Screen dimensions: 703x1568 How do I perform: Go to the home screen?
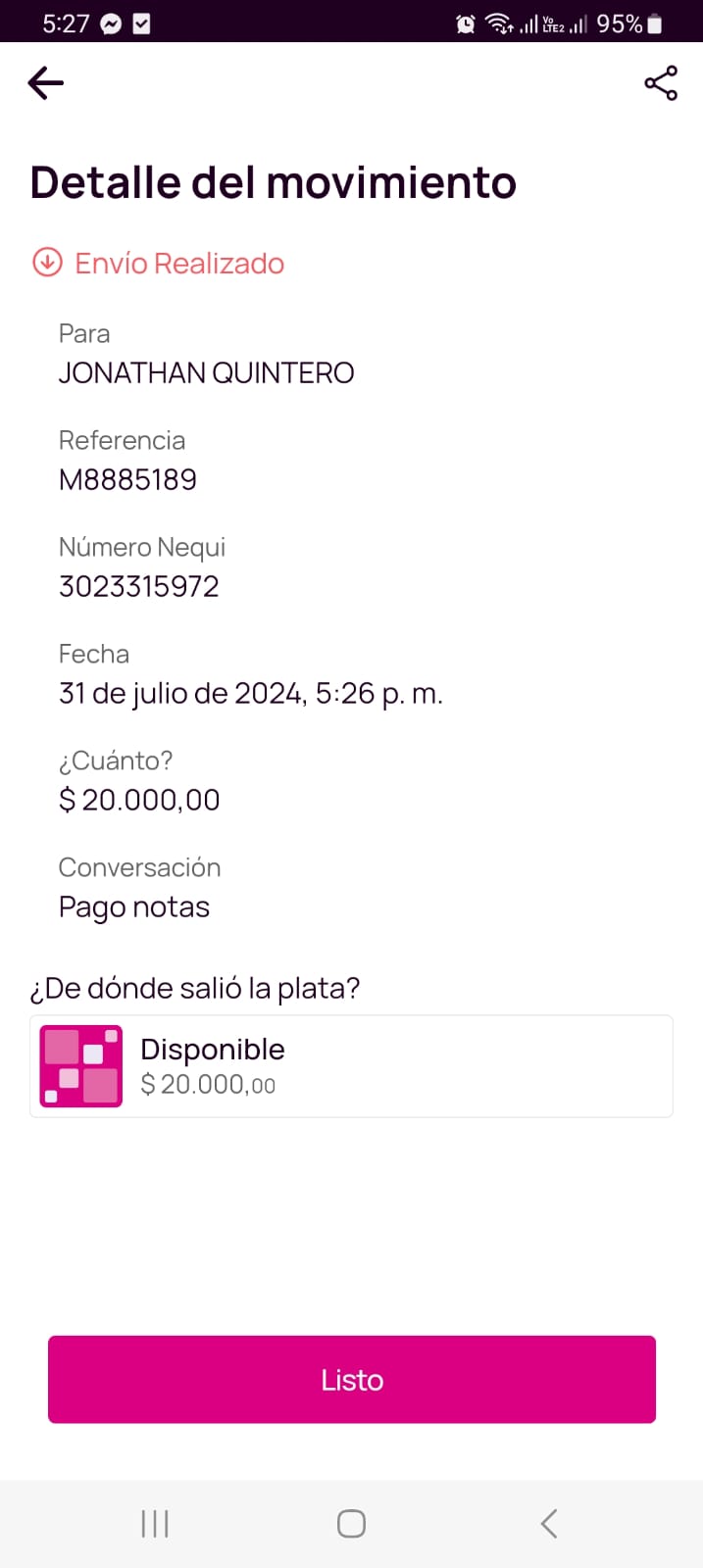351,1524
